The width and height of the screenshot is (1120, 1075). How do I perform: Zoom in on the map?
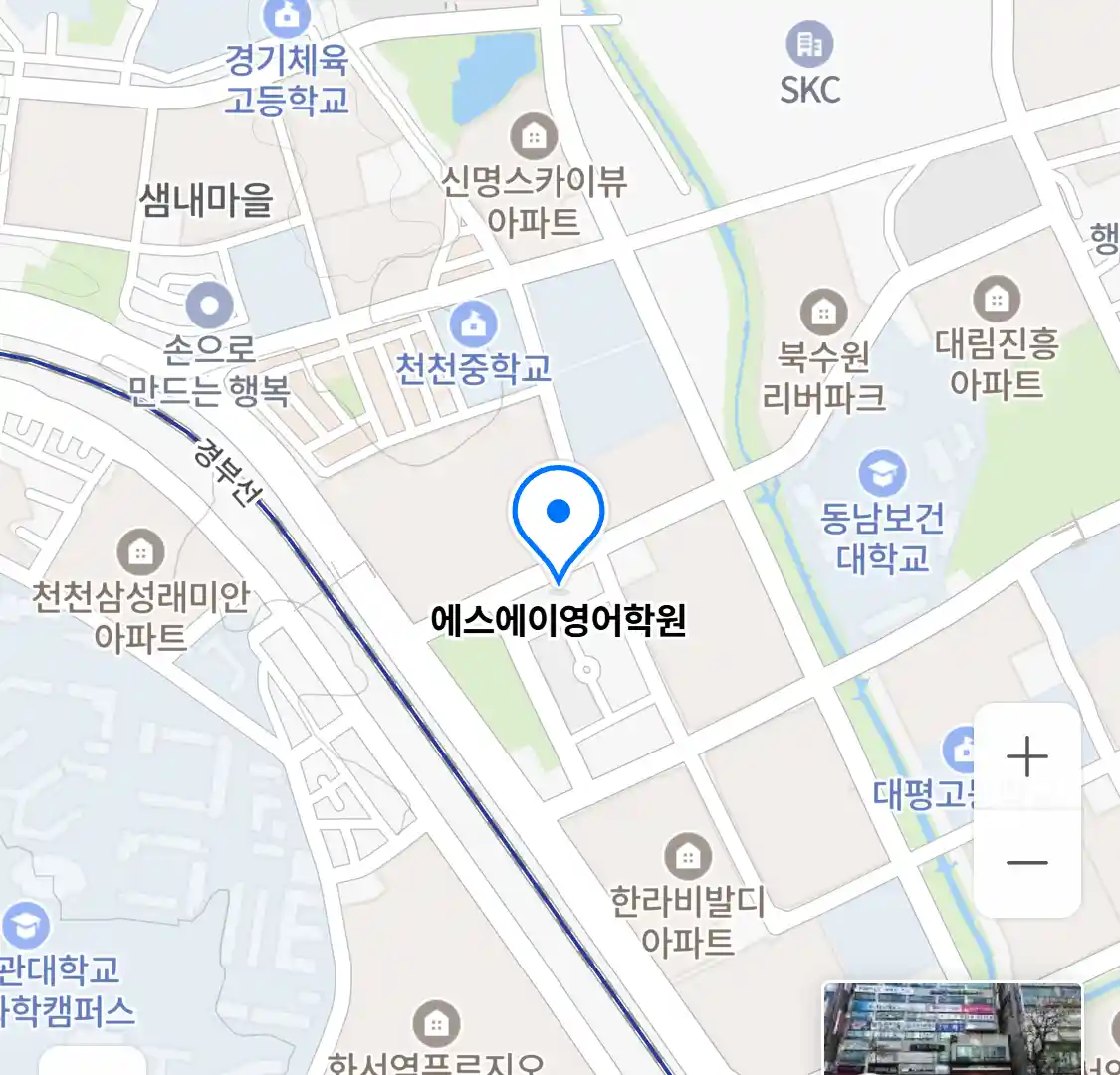point(1026,758)
